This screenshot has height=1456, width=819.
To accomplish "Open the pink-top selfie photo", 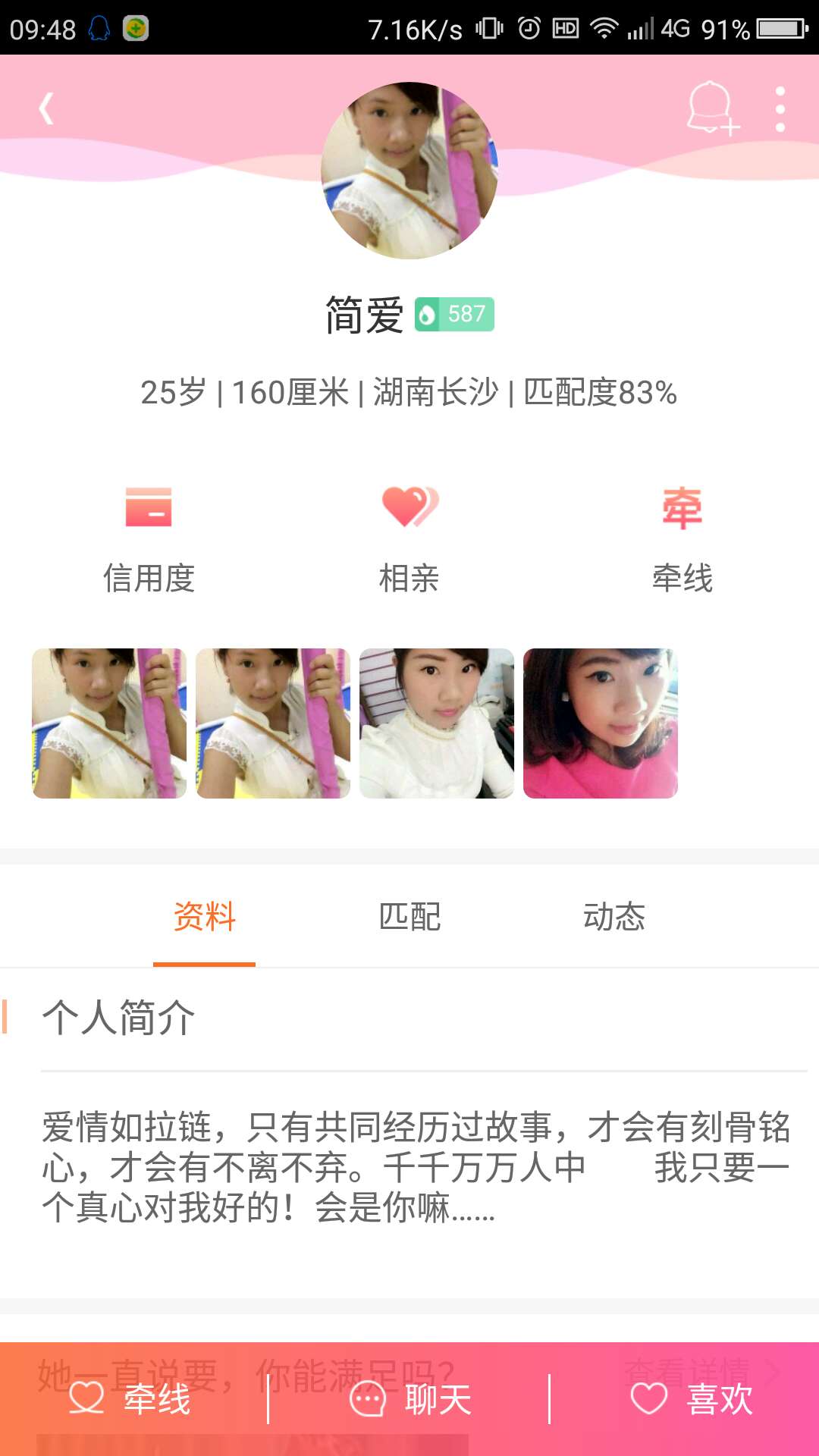I will tap(601, 723).
